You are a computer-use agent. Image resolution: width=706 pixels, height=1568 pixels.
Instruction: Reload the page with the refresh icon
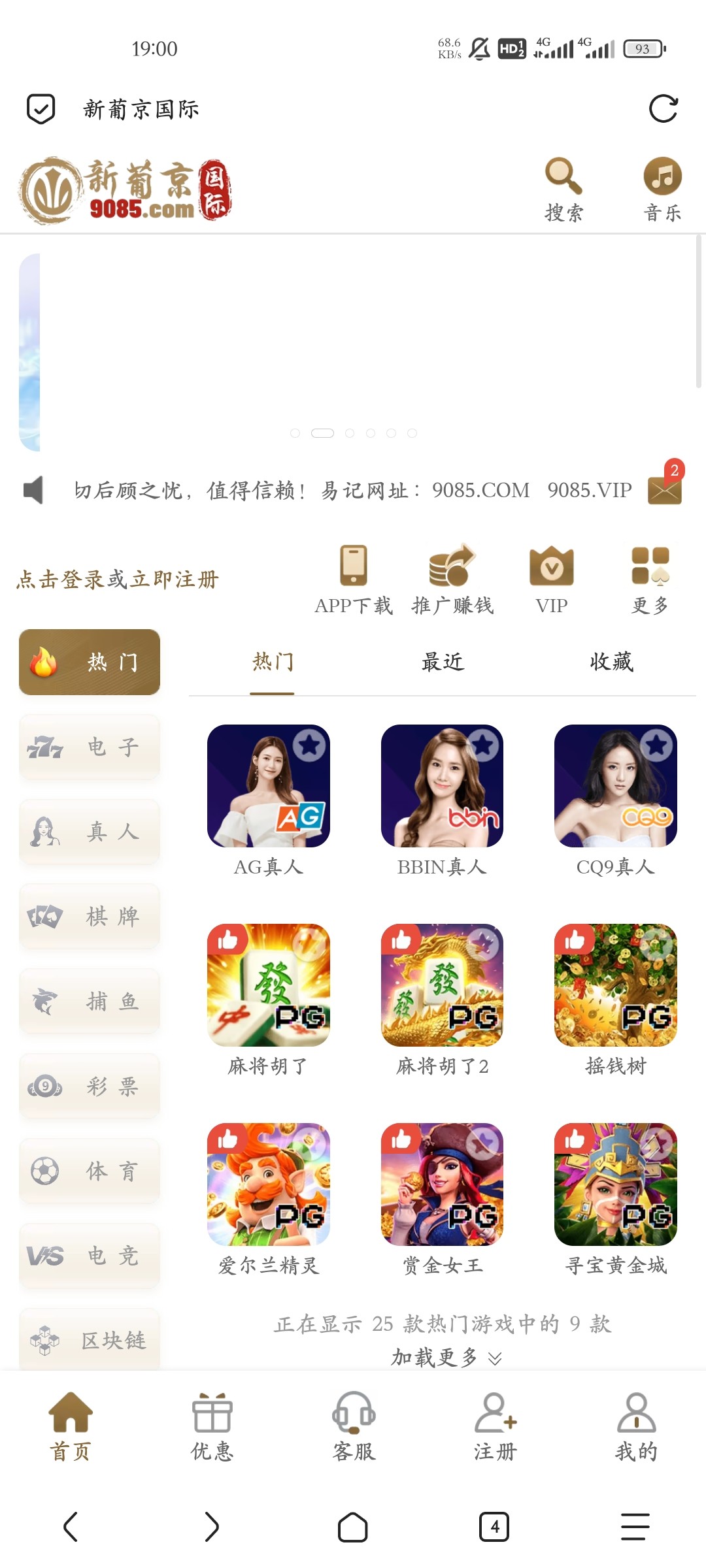(x=663, y=108)
